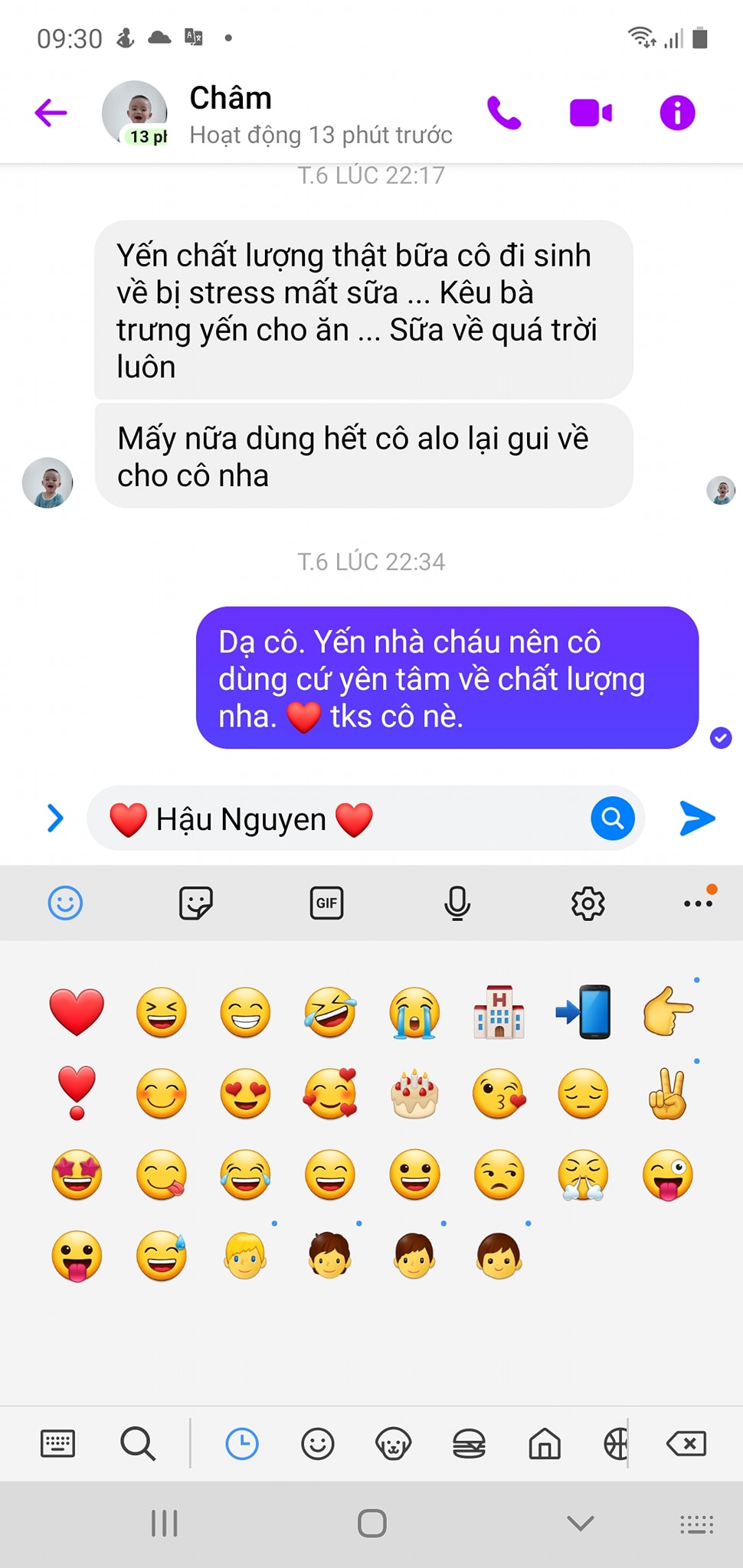Insert the birthday cake emoji

(414, 1093)
